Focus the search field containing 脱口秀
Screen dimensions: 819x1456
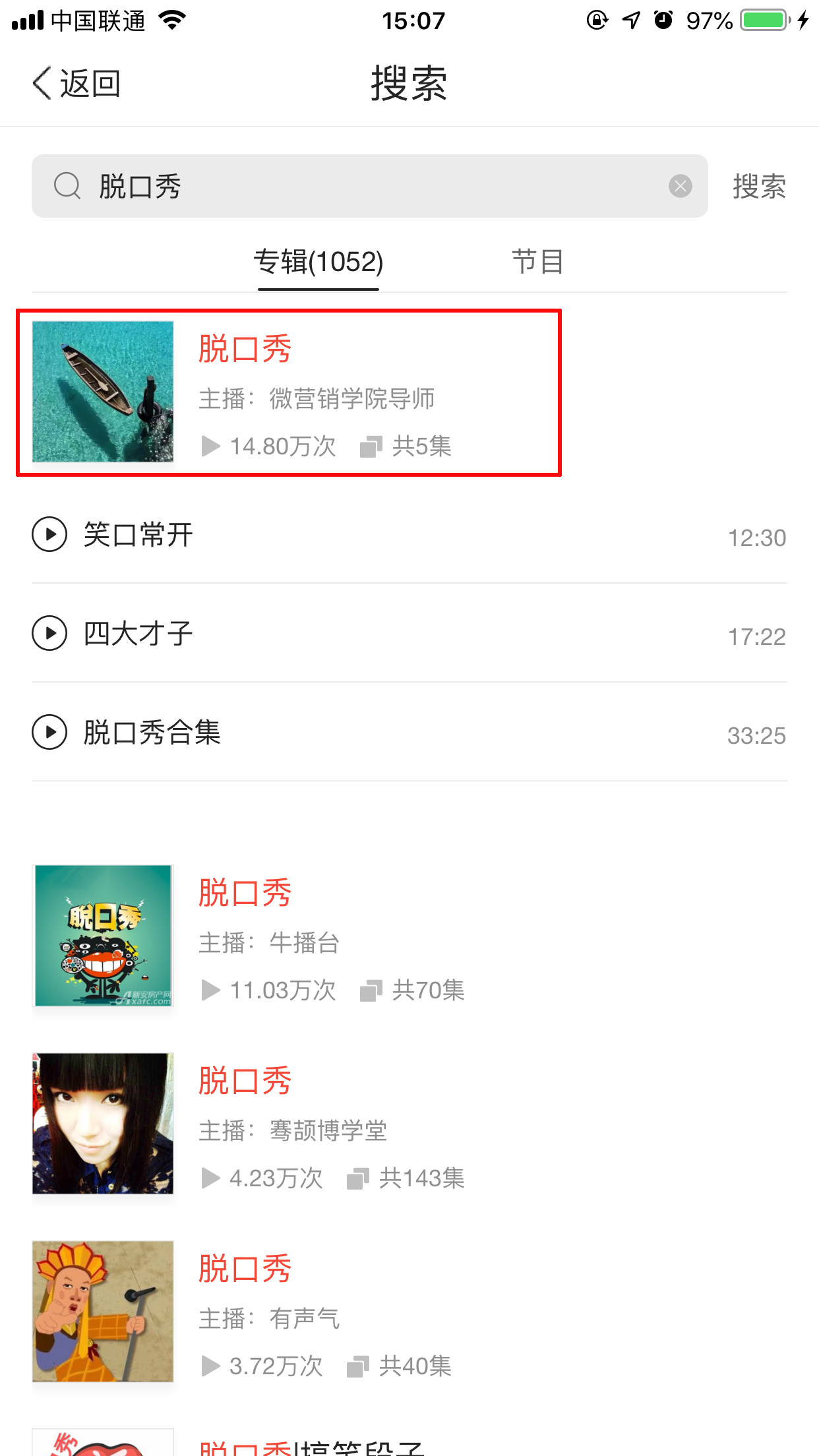pos(369,186)
